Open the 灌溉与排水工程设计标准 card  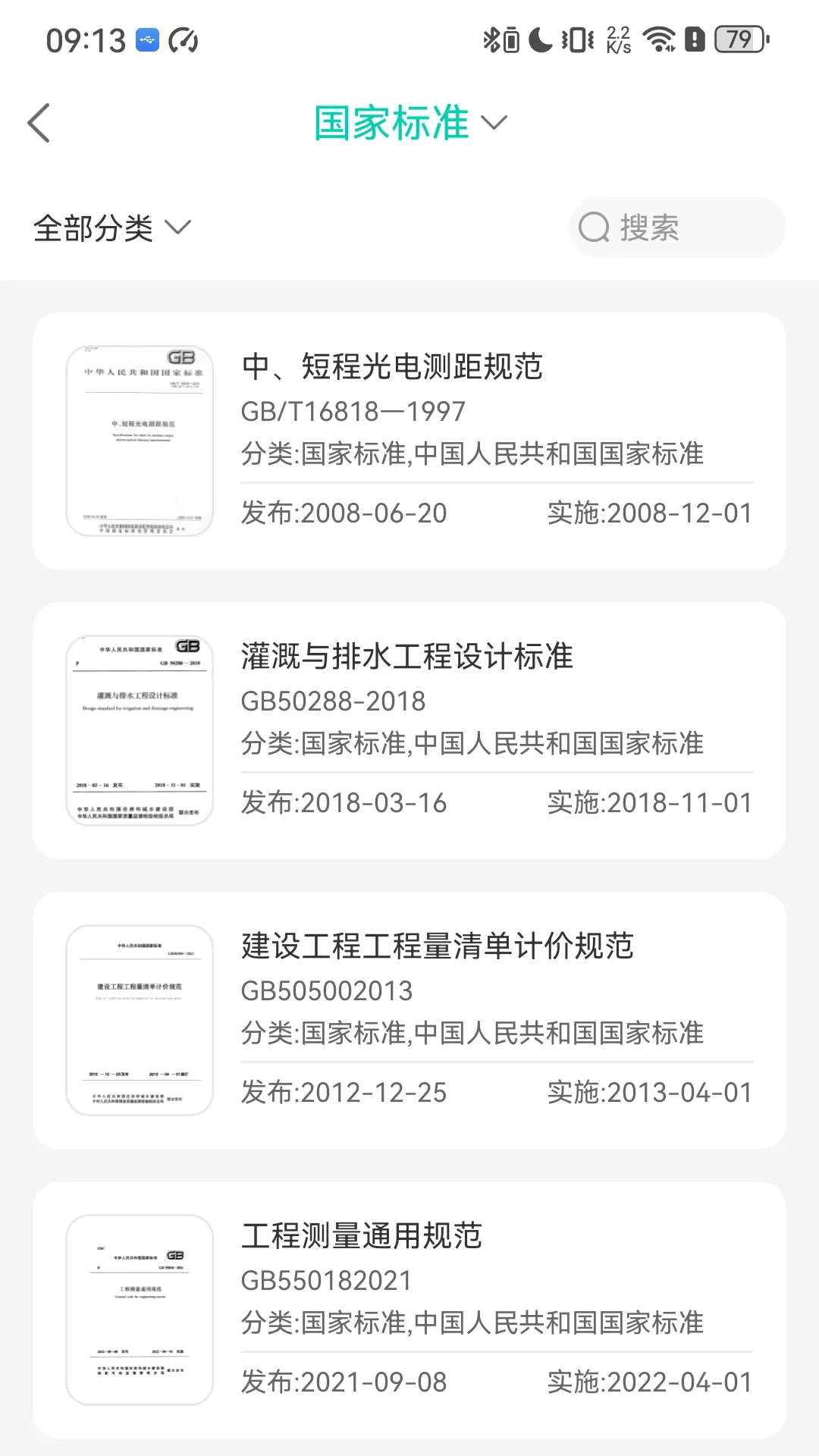(409, 731)
